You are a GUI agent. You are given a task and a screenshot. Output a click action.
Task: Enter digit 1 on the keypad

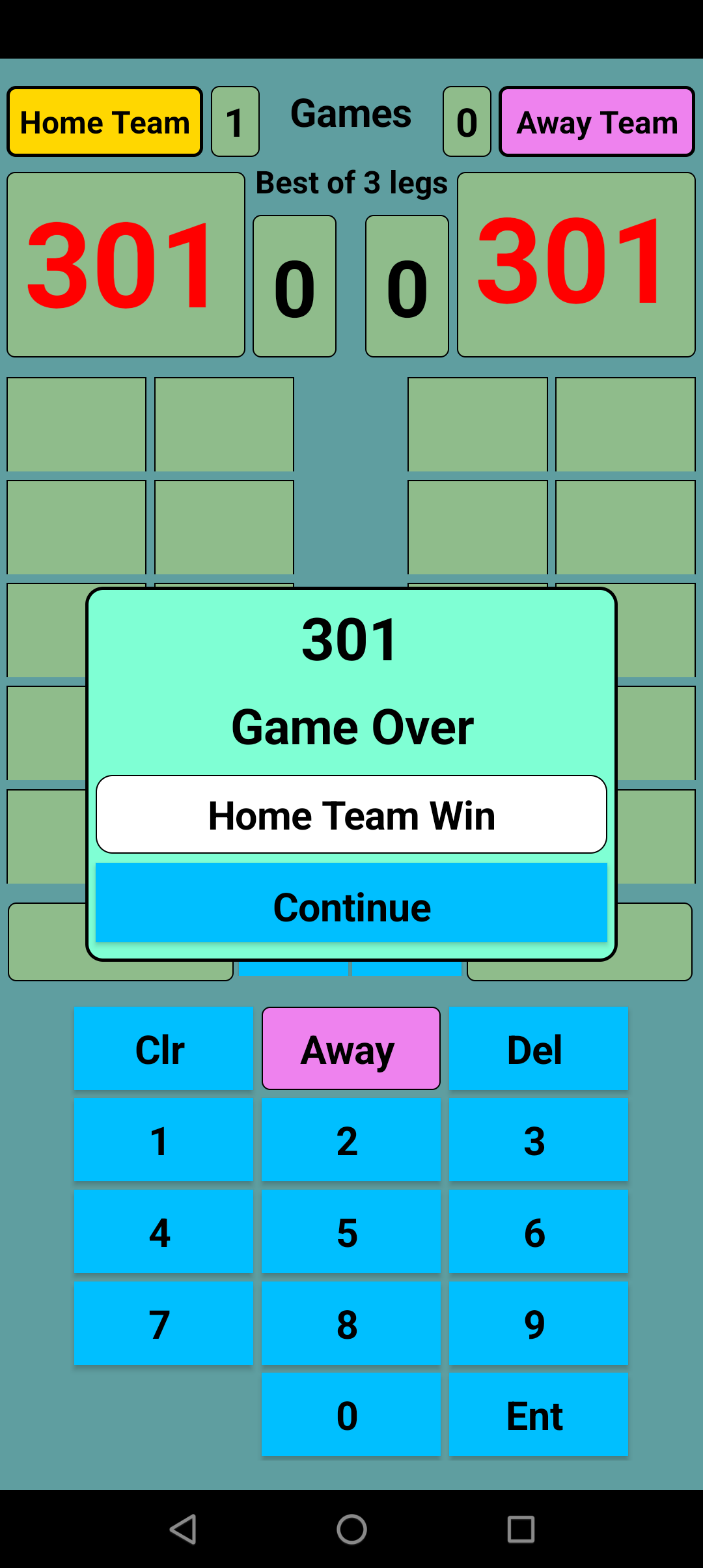click(163, 1140)
